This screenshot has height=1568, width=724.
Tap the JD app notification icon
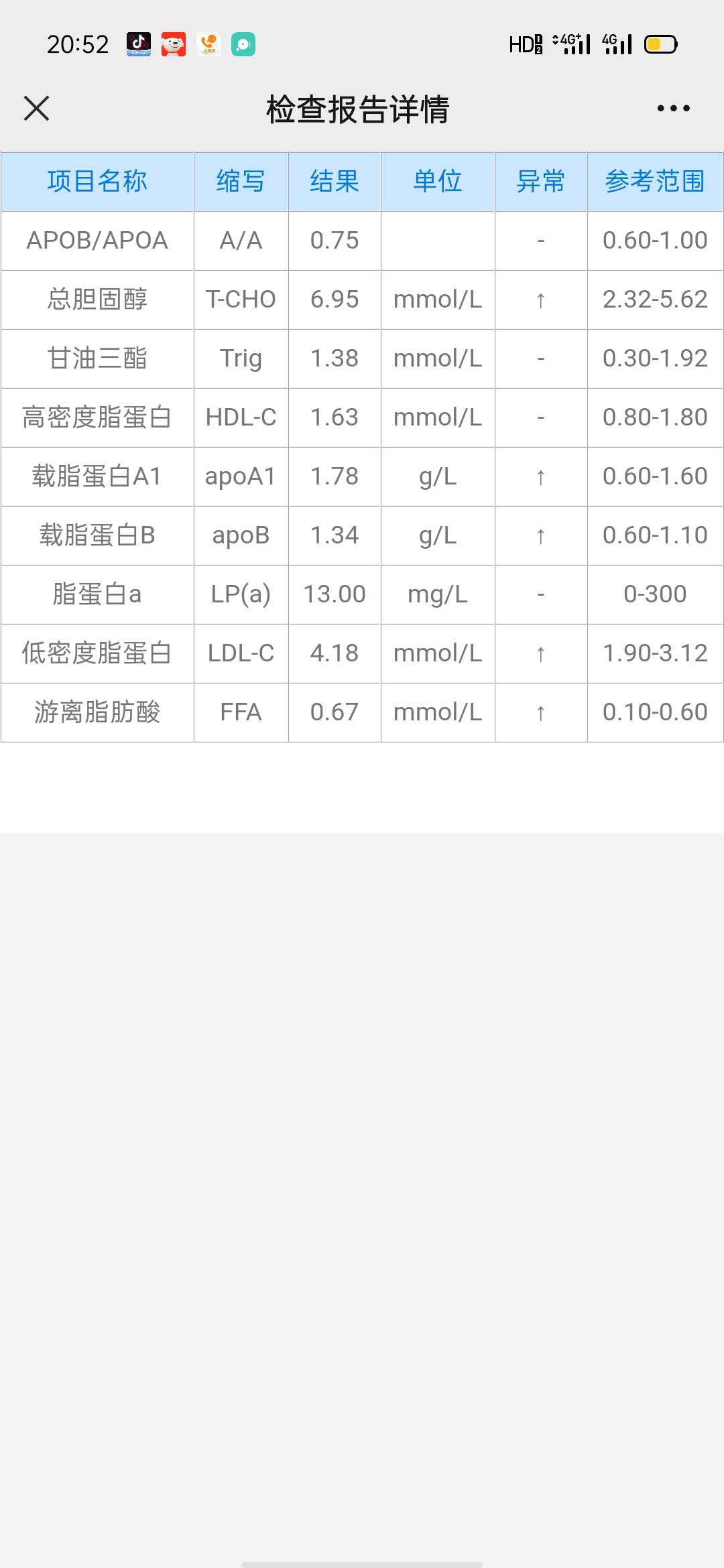click(175, 43)
